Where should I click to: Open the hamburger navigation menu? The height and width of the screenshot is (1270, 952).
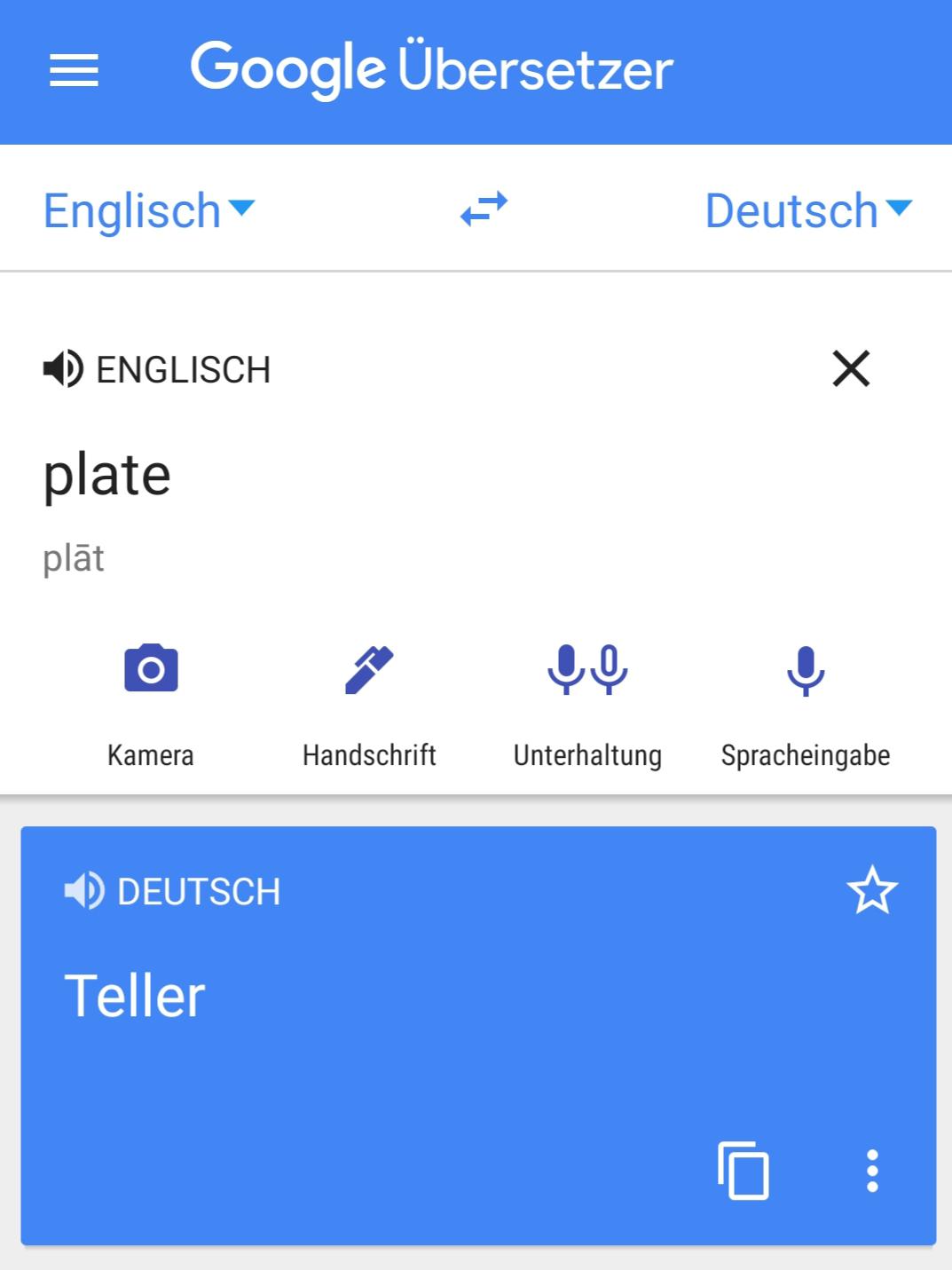pos(74,70)
